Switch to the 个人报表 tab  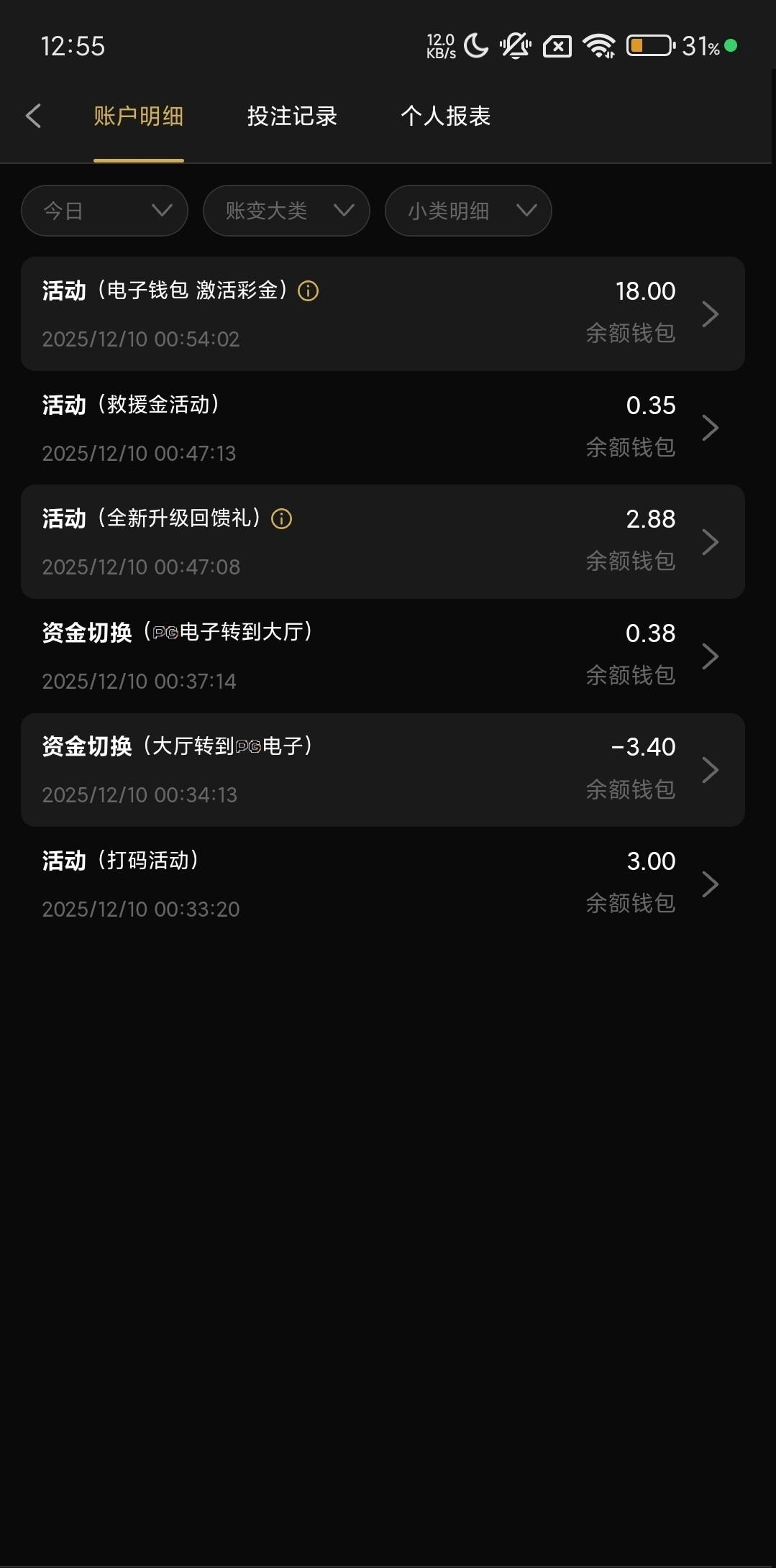[x=445, y=116]
